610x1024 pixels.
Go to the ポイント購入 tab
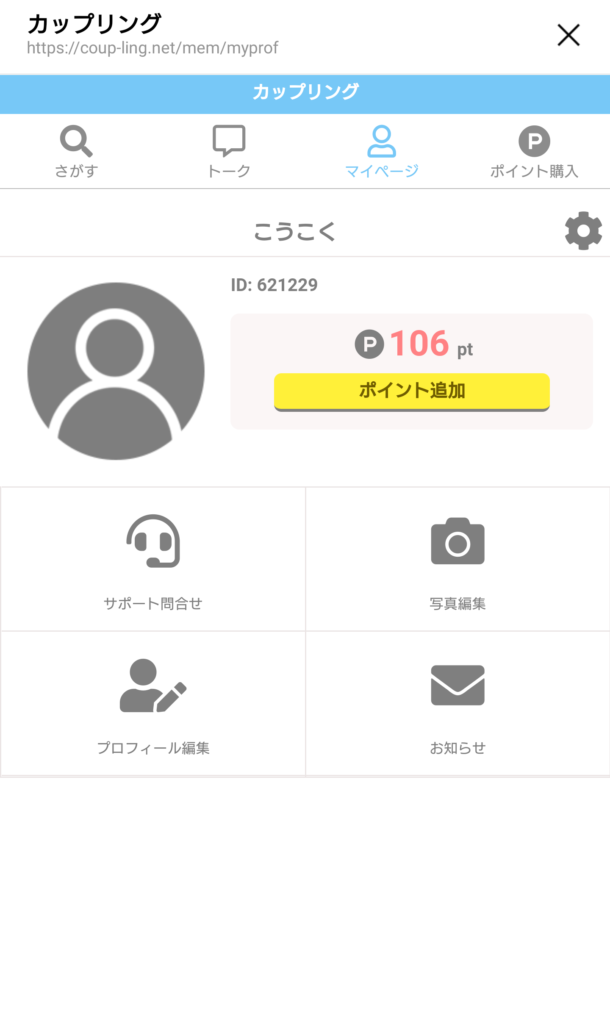pos(534,152)
